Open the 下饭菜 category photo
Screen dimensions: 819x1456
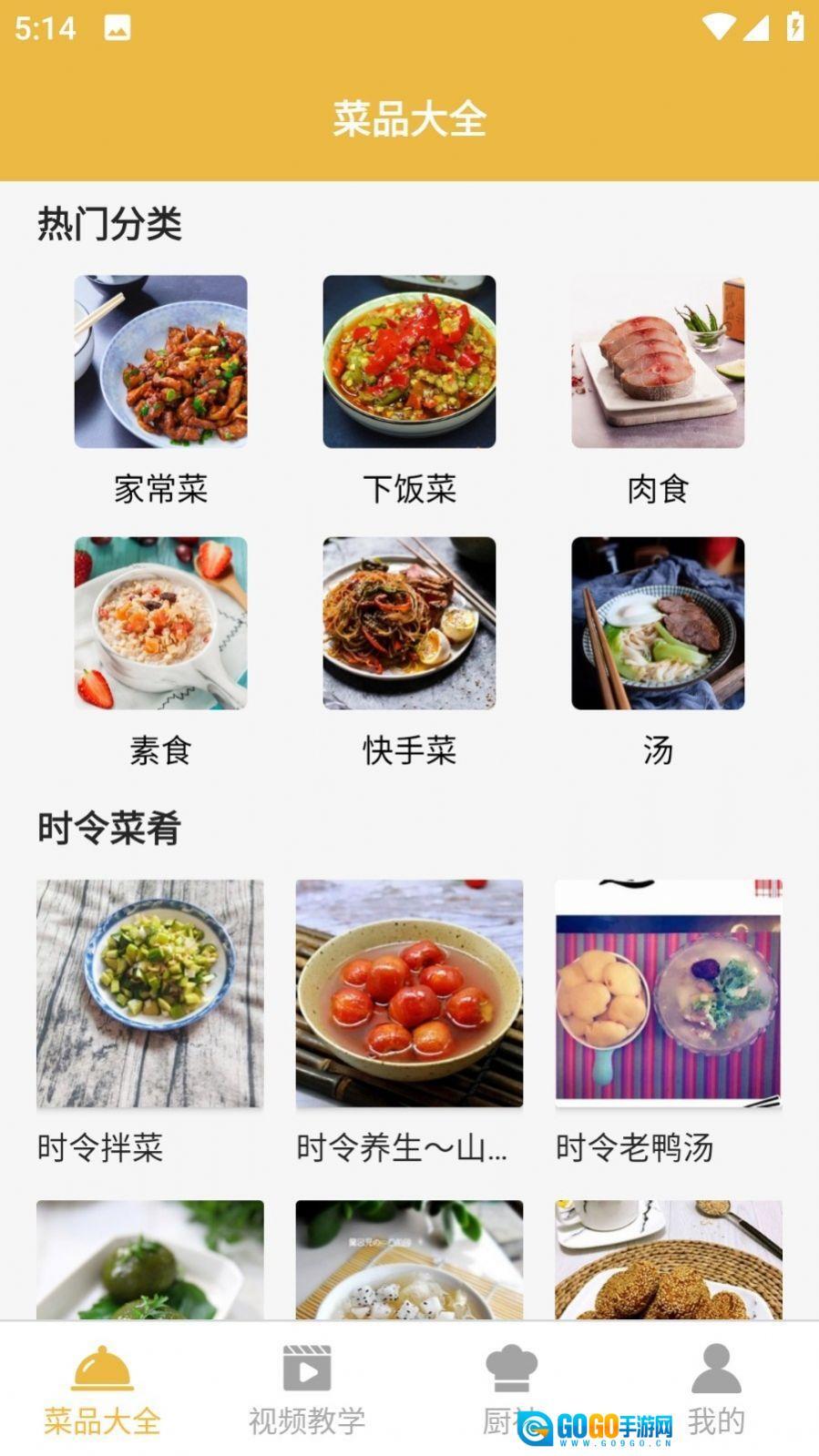point(409,361)
